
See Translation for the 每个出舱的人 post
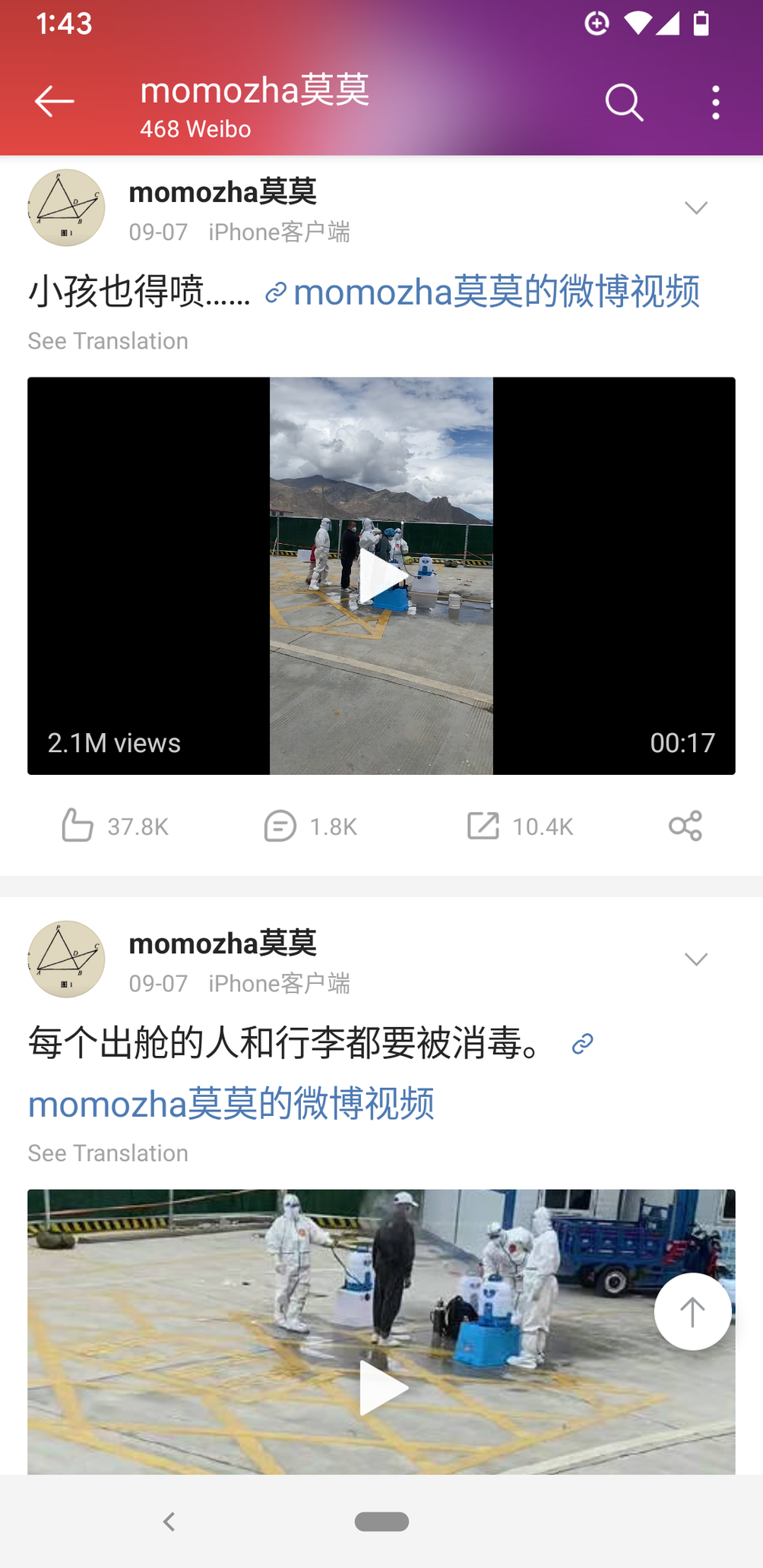pos(108,1153)
